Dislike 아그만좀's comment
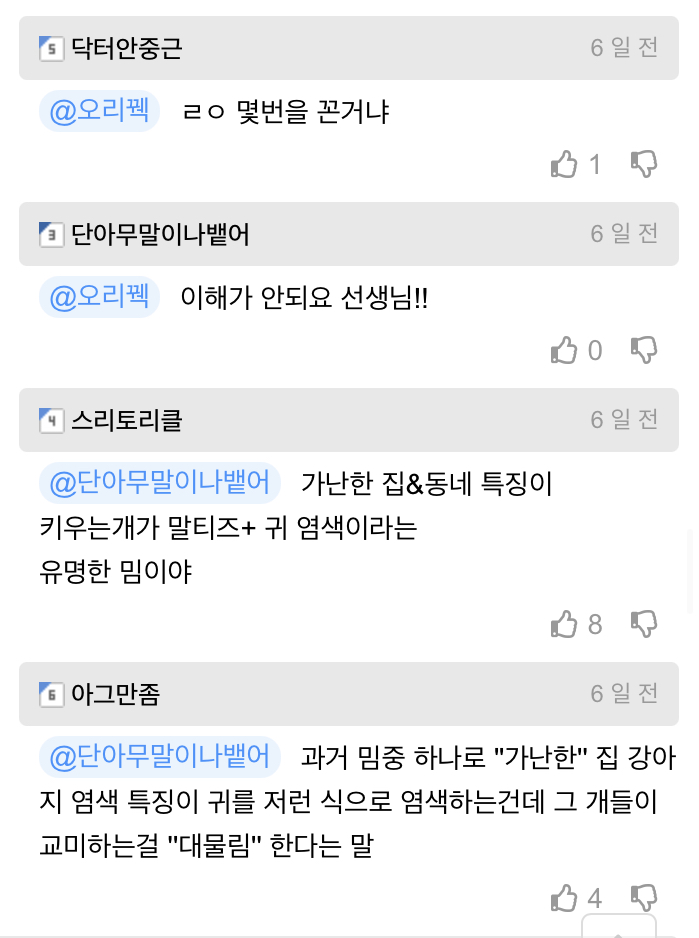 [x=644, y=898]
